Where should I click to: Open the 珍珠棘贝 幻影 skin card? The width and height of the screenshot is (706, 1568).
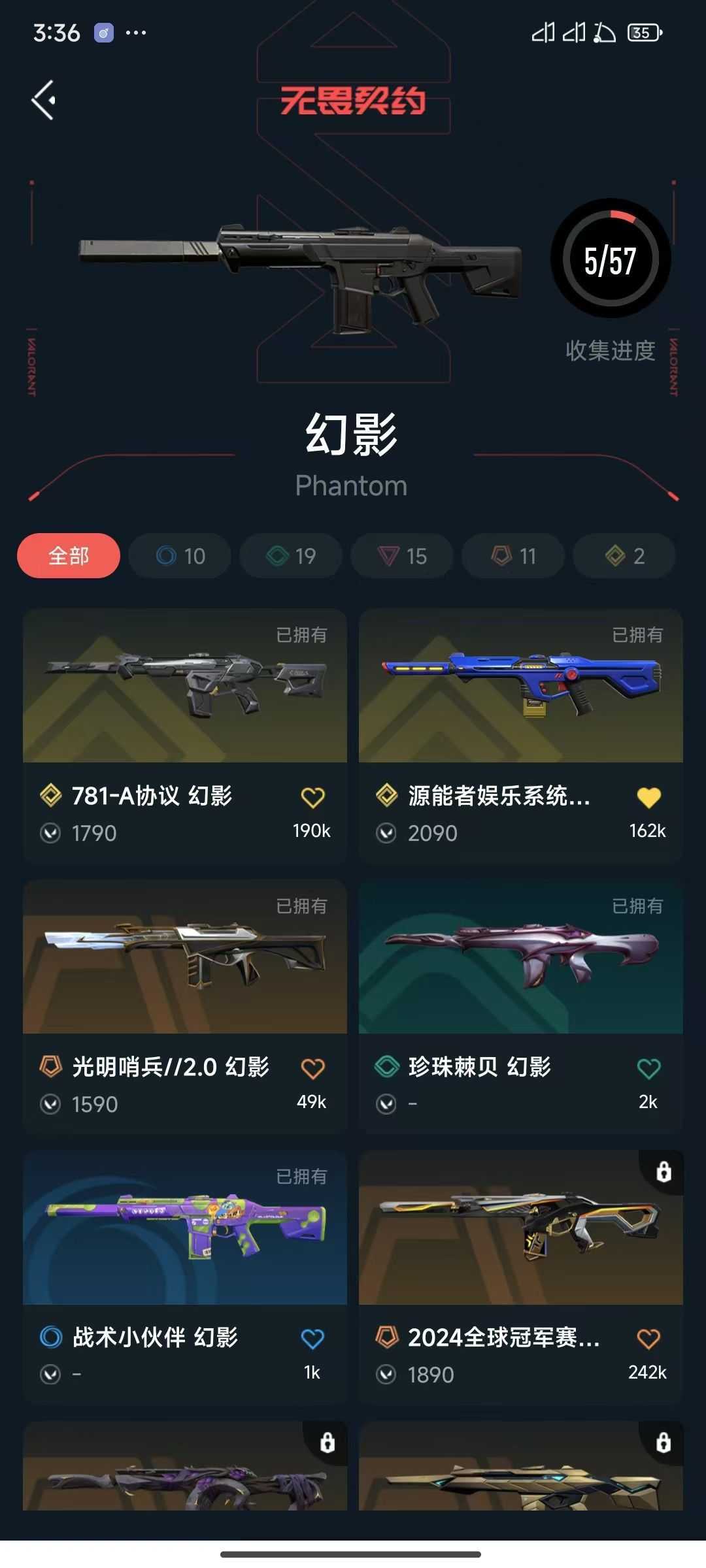click(521, 1007)
